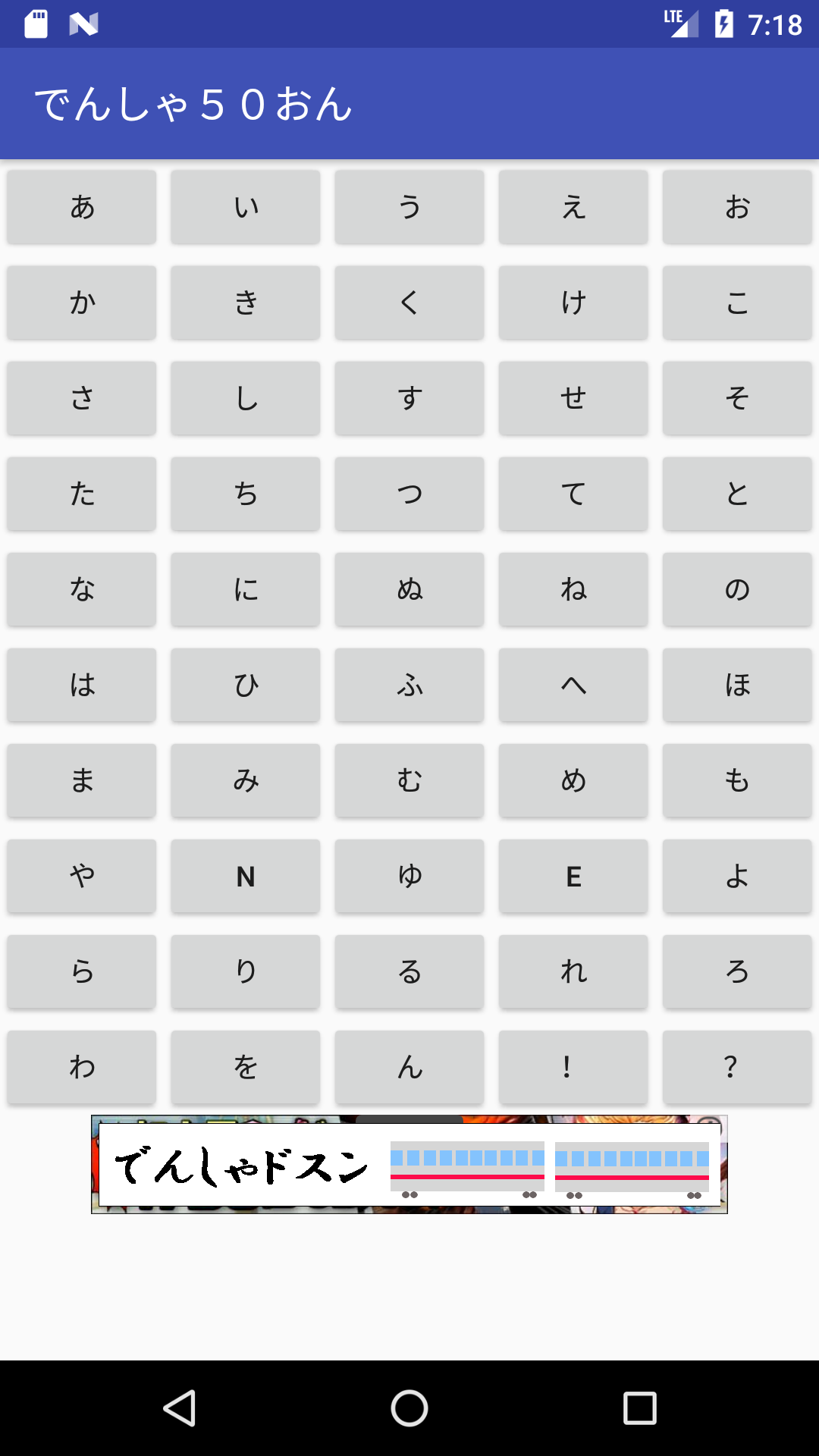Tap the す sound button
The width and height of the screenshot is (819, 1456).
click(409, 398)
